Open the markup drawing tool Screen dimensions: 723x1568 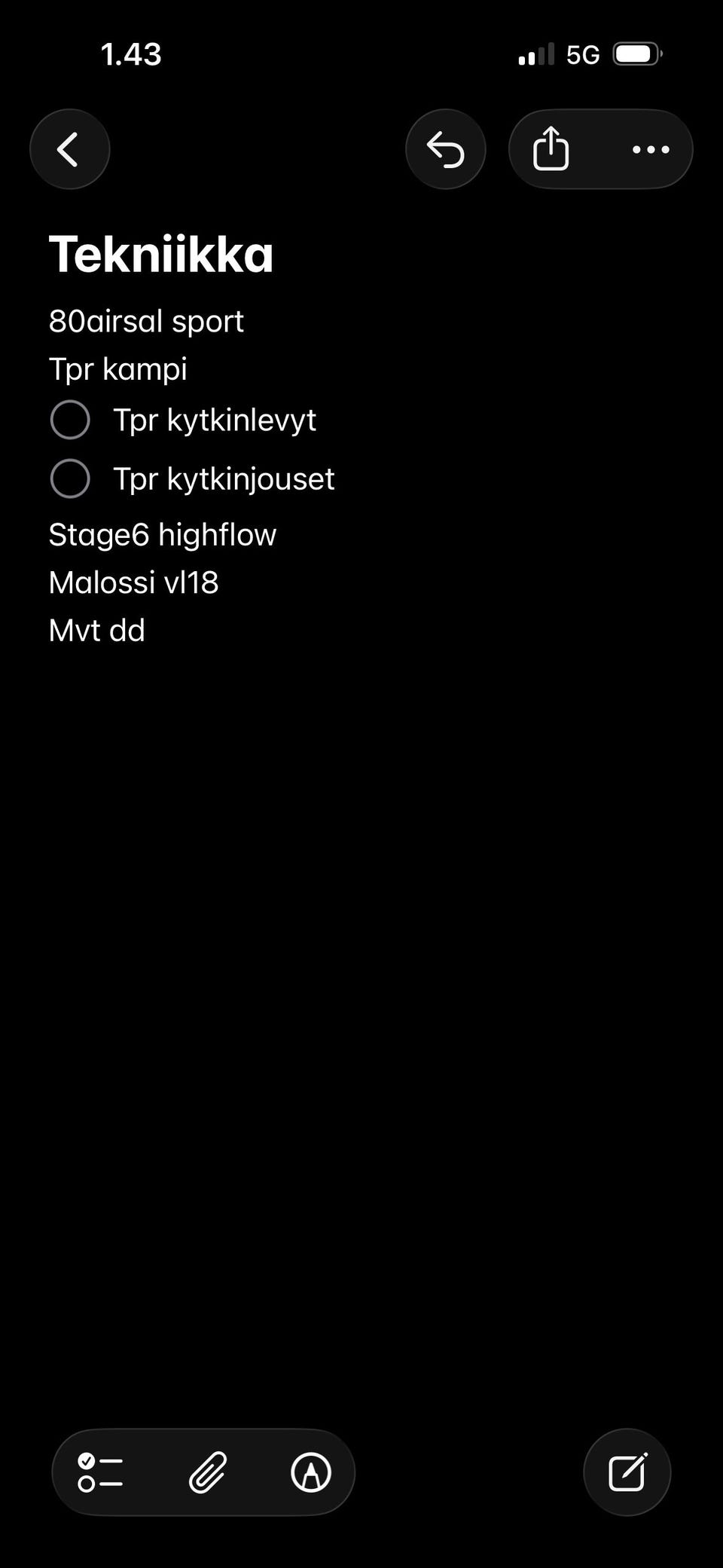[x=311, y=1472]
